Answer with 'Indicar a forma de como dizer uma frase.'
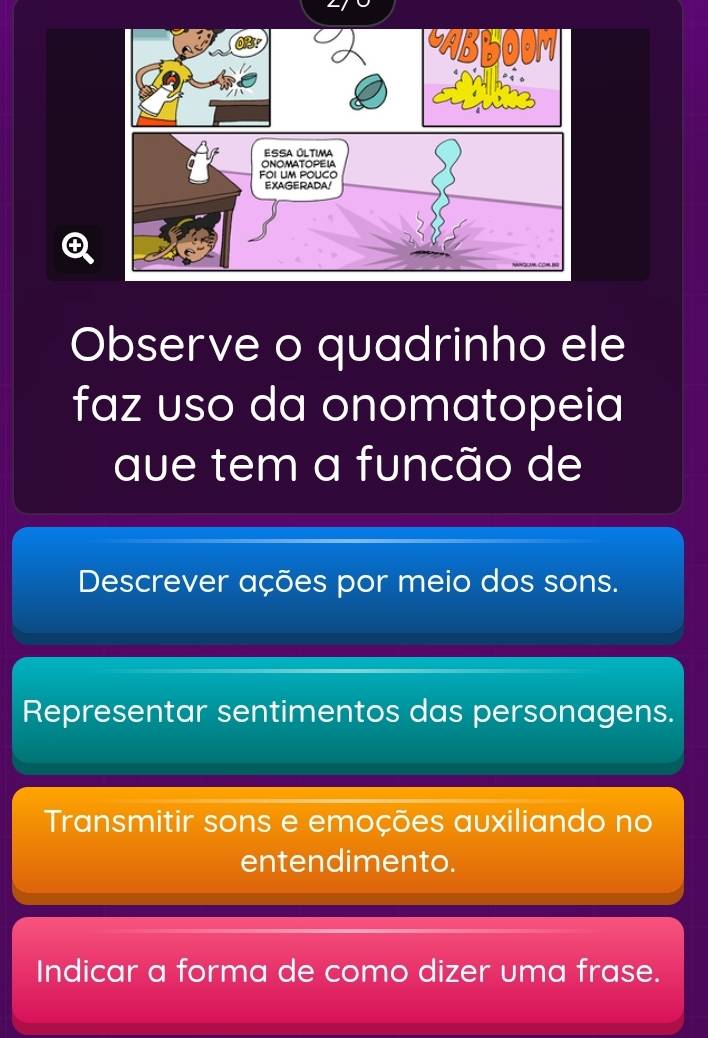Viewport: 708px width, 1038px height. (x=348, y=971)
